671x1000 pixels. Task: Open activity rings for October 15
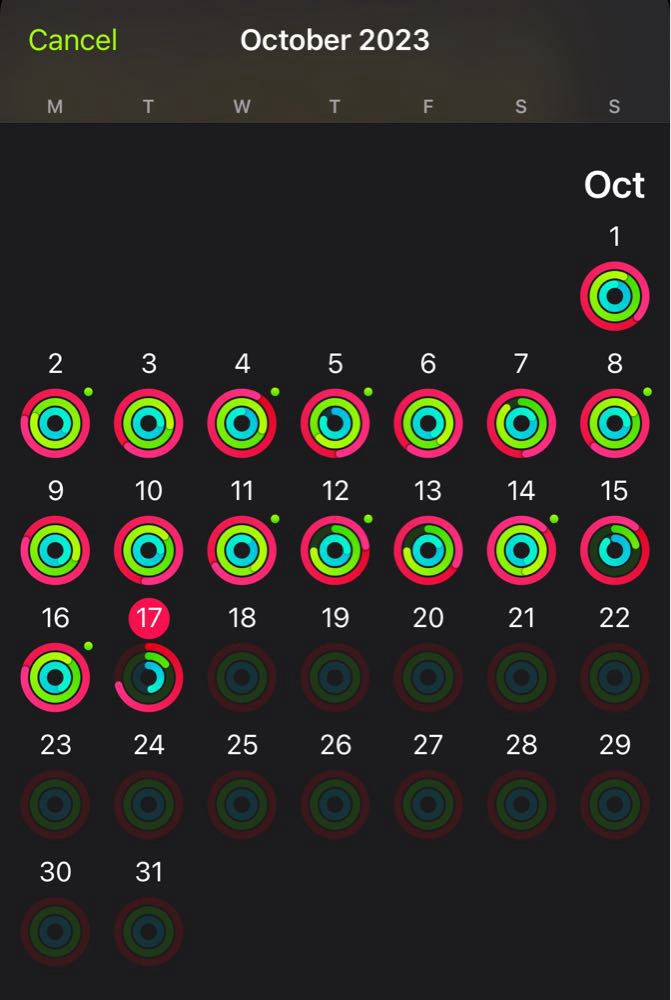pyautogui.click(x=614, y=550)
